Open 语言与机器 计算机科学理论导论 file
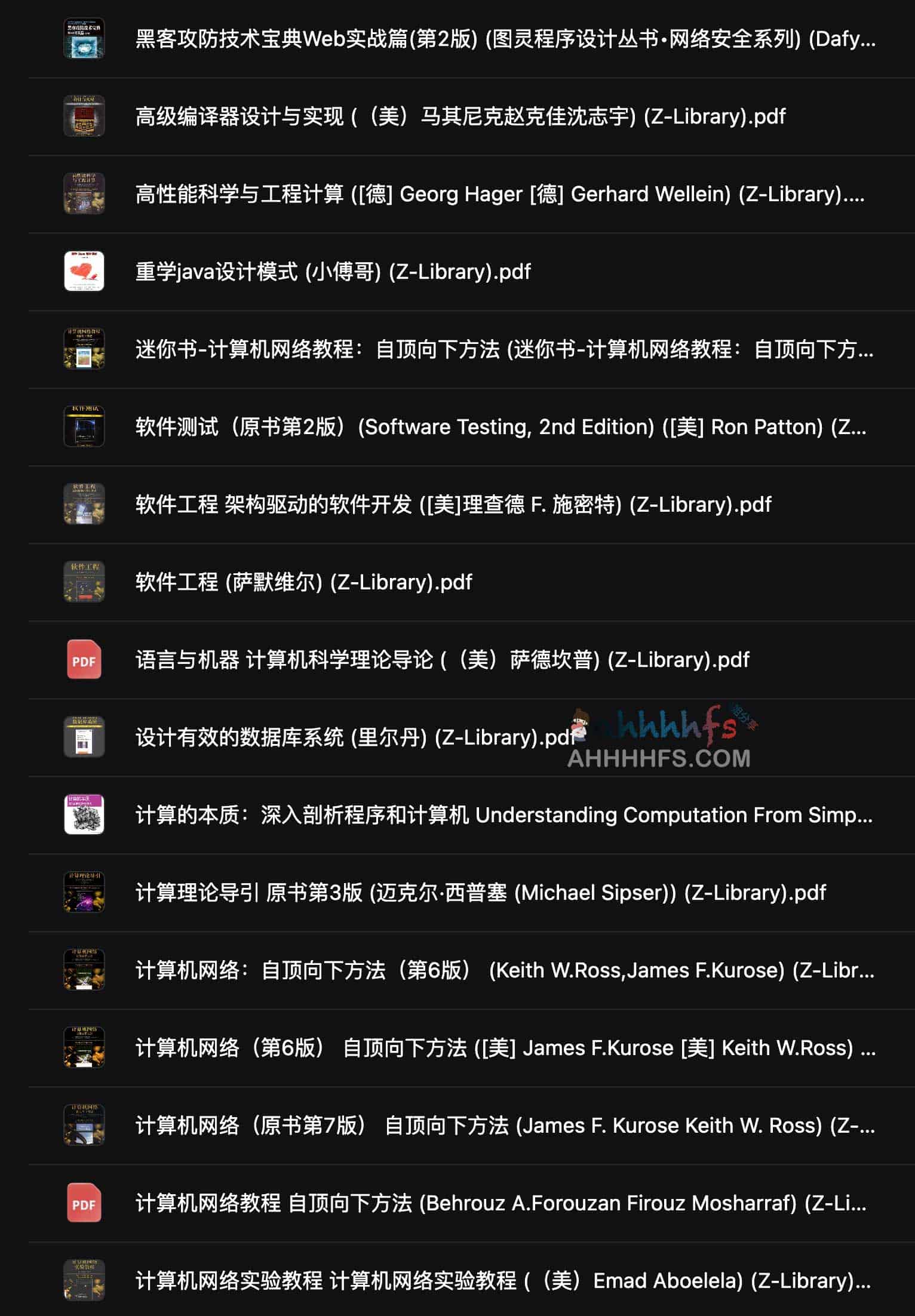Viewport: 915px width, 1316px height. (442, 660)
